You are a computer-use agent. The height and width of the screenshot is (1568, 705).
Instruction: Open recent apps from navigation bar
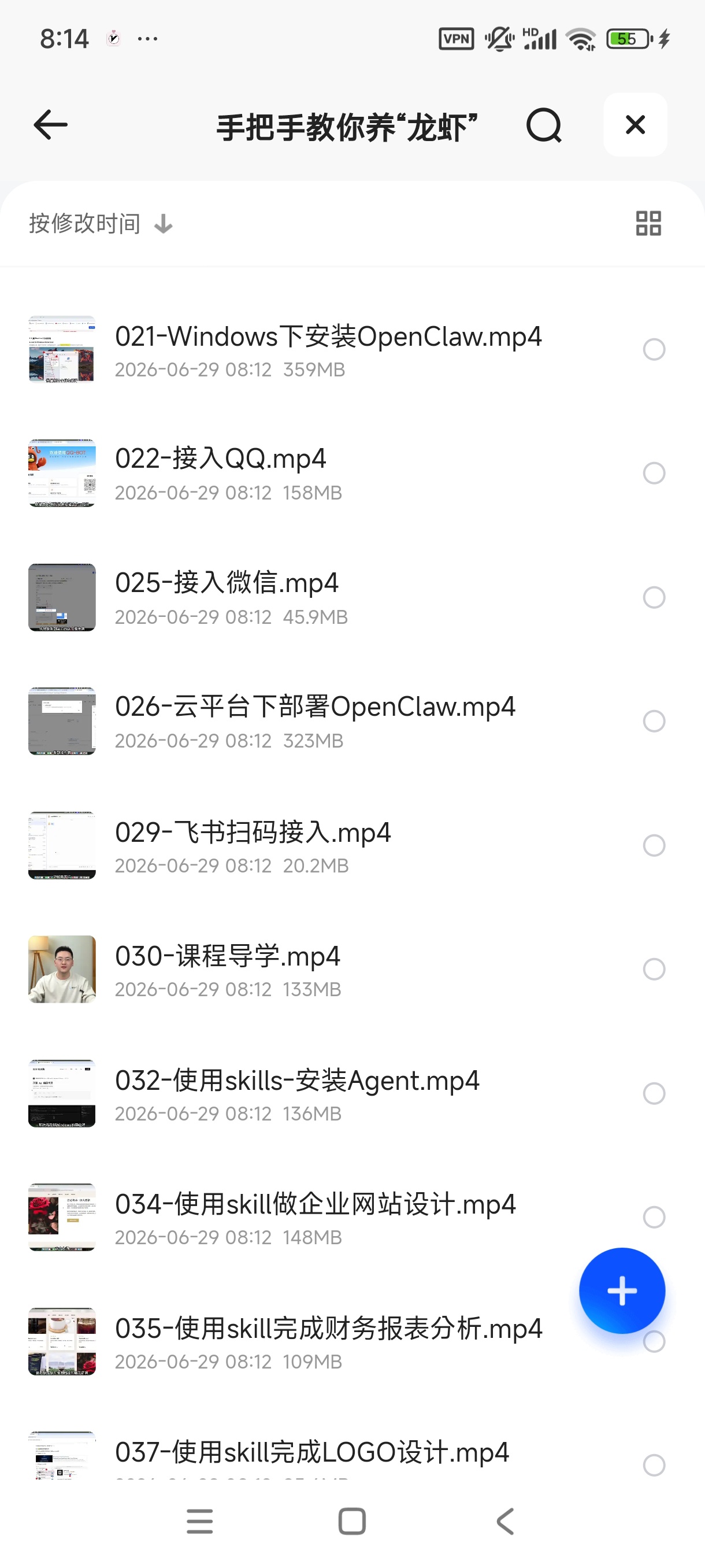pyautogui.click(x=200, y=1521)
